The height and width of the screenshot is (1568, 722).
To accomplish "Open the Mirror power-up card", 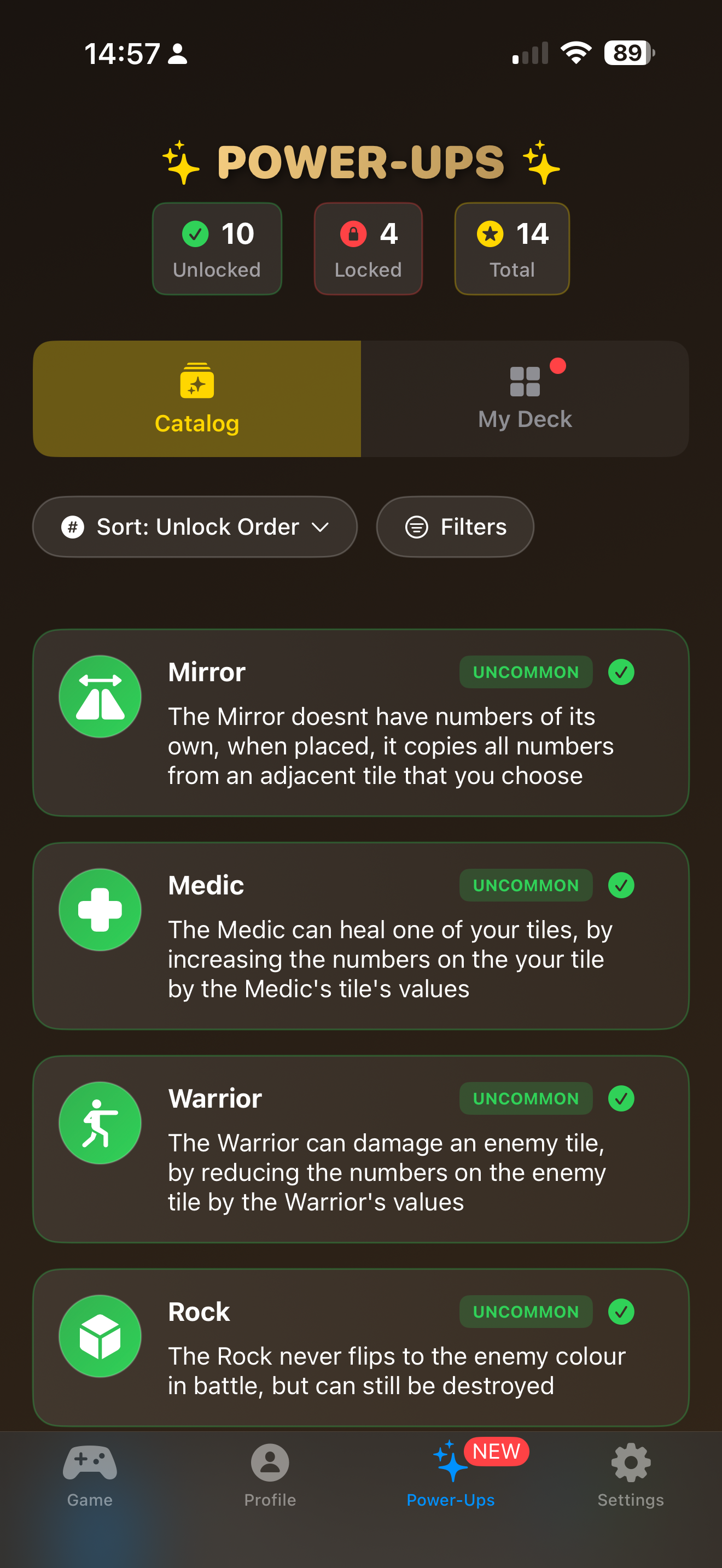I will click(360, 723).
